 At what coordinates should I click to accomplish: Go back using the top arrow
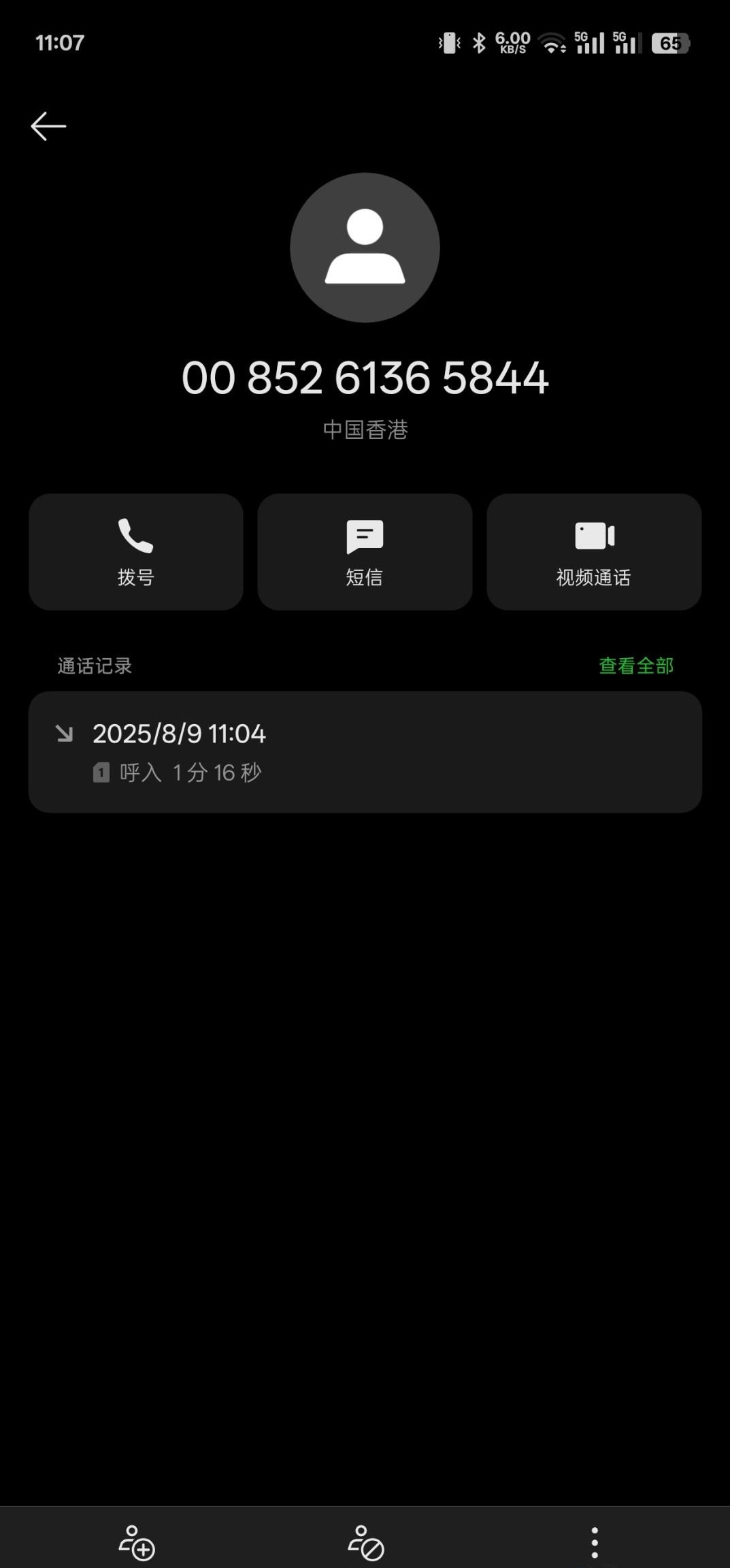[48, 127]
